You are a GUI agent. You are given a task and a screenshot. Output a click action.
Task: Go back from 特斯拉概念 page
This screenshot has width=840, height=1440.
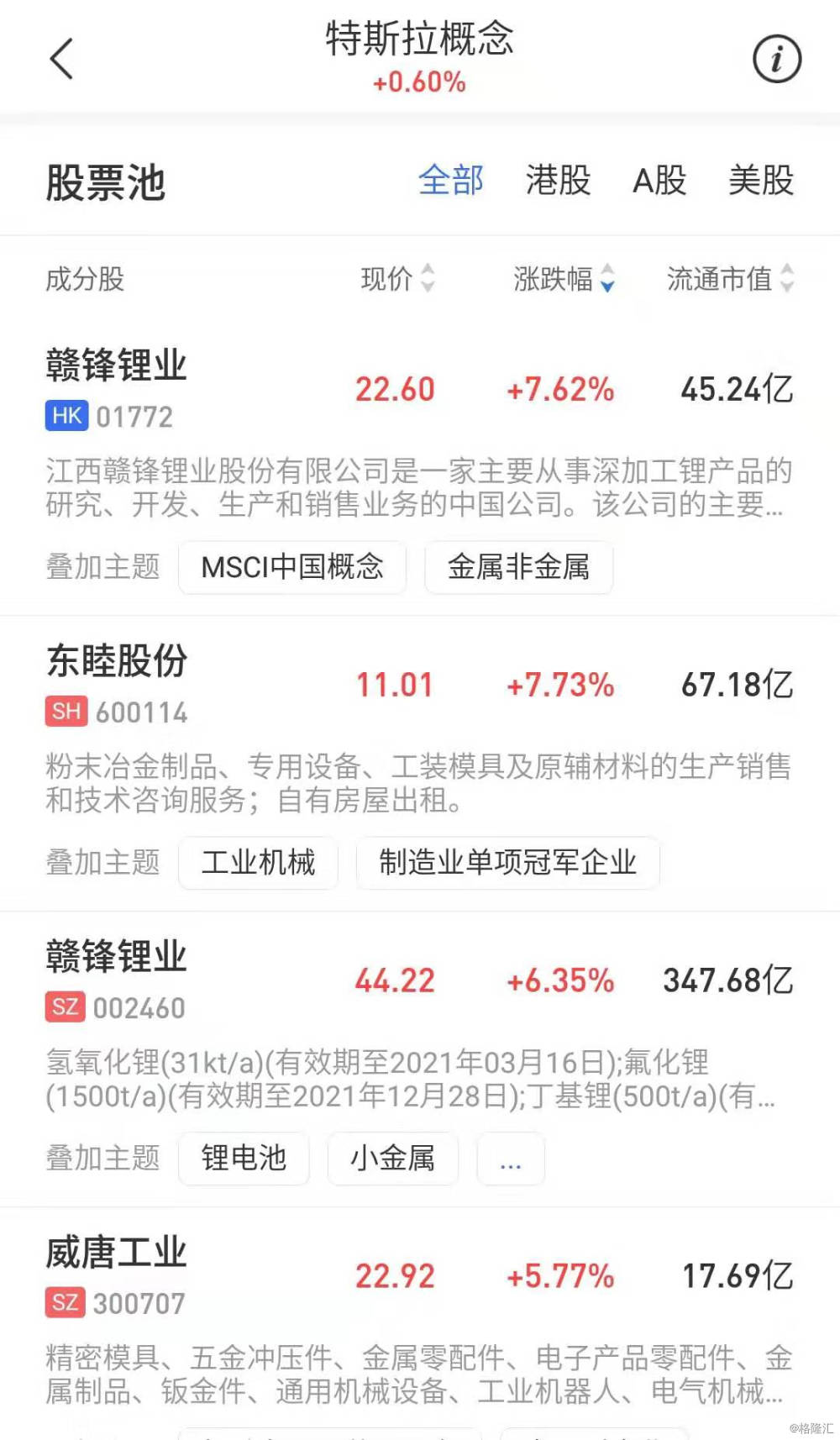[61, 59]
